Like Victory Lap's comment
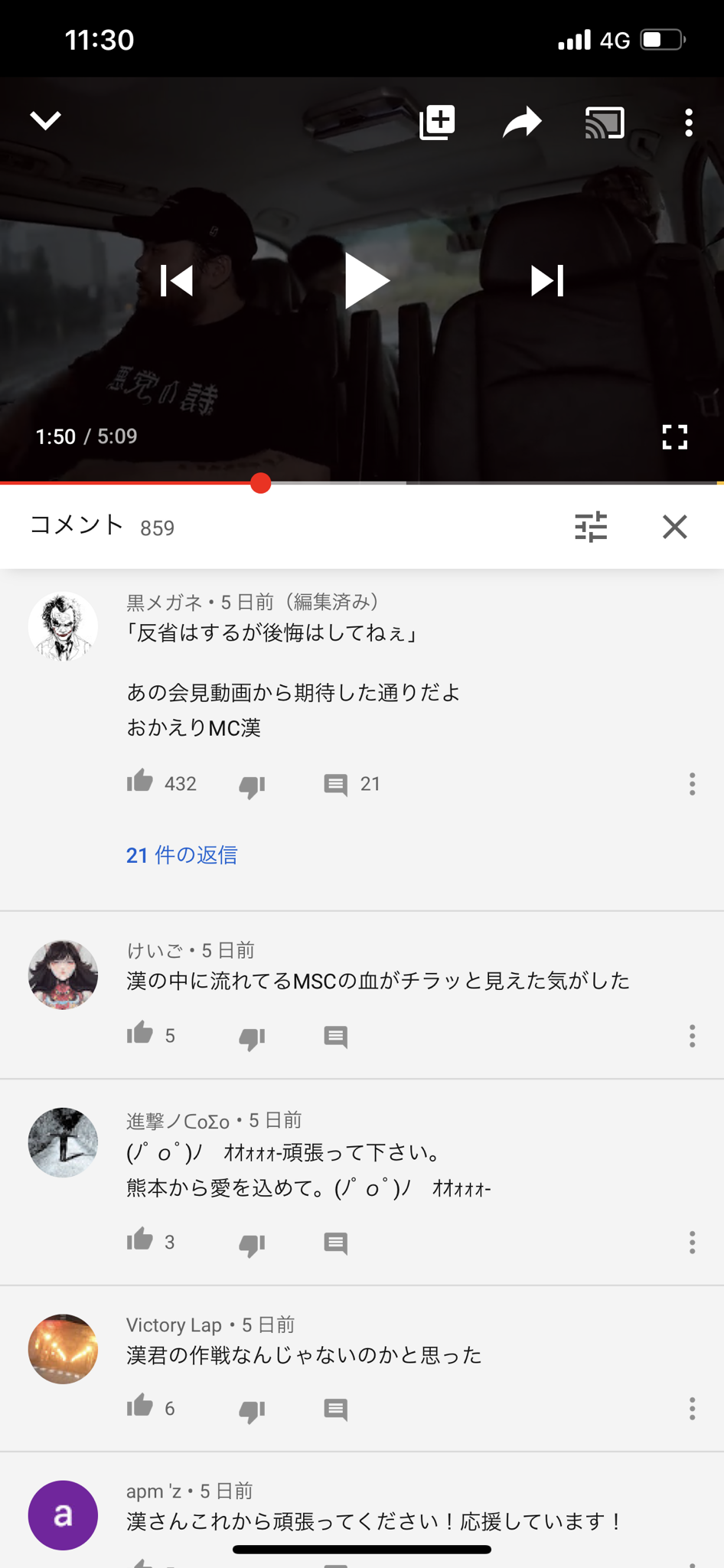This screenshot has width=724, height=1568. click(x=140, y=1406)
